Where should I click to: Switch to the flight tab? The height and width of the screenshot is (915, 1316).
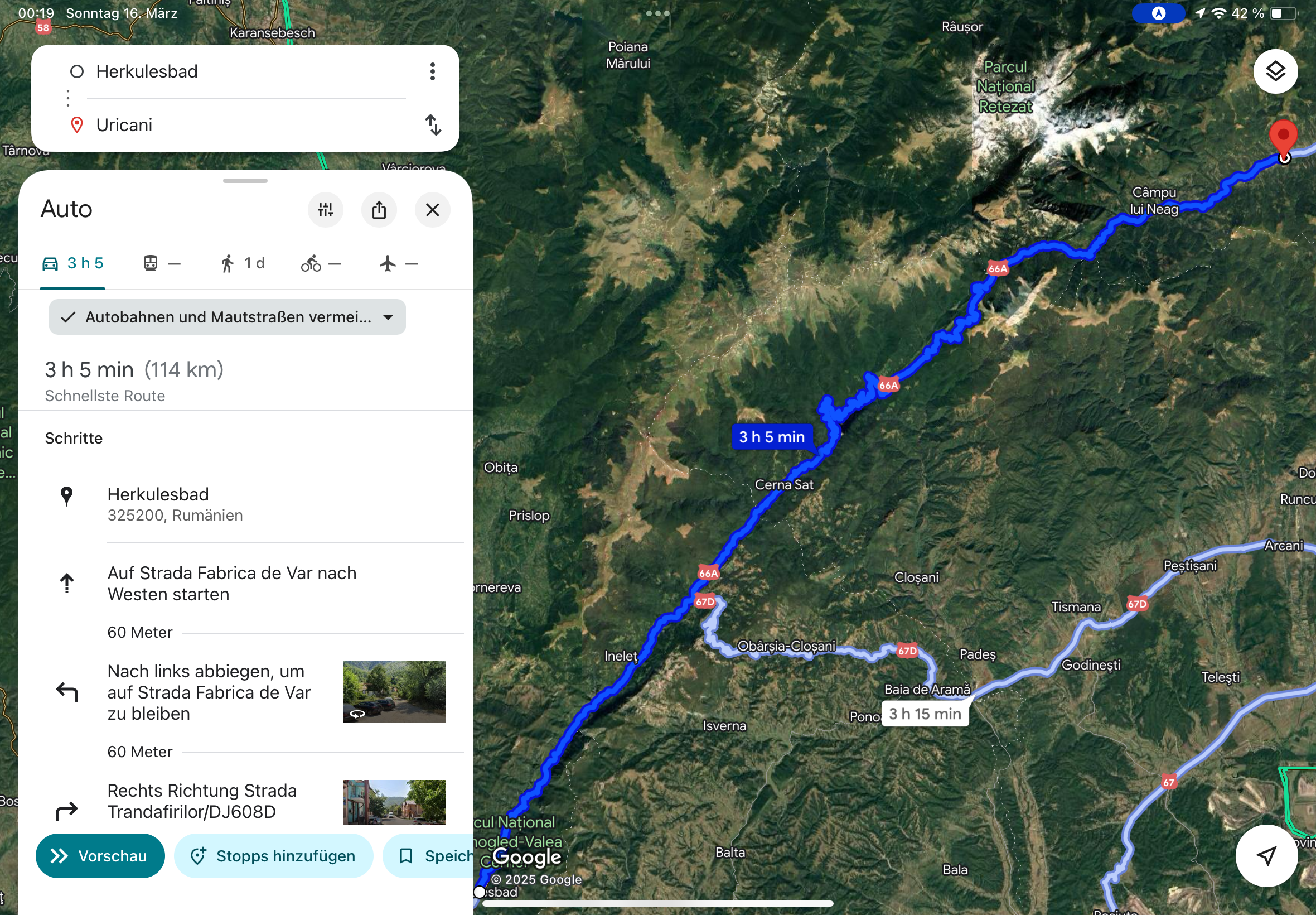[x=399, y=263]
